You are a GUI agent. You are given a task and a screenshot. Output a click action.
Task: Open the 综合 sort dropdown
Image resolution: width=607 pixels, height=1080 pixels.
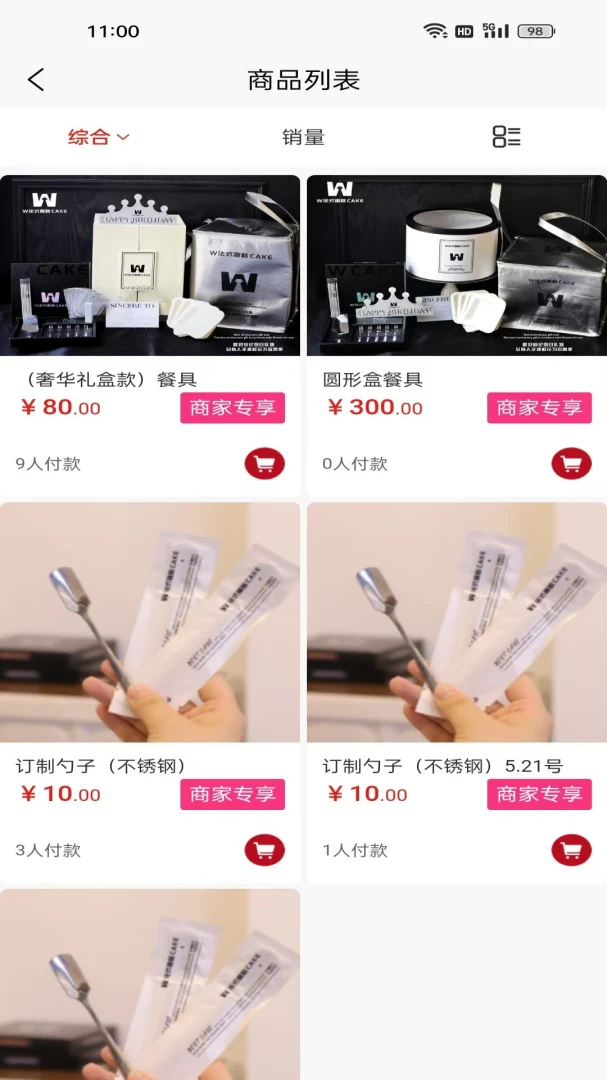point(99,137)
